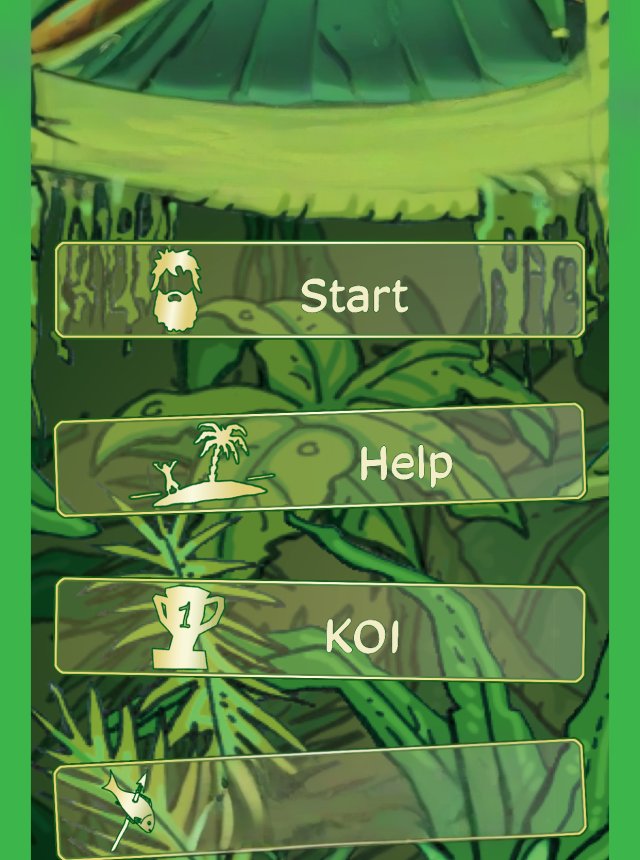
Task: Open the Help section
Action: click(320, 461)
